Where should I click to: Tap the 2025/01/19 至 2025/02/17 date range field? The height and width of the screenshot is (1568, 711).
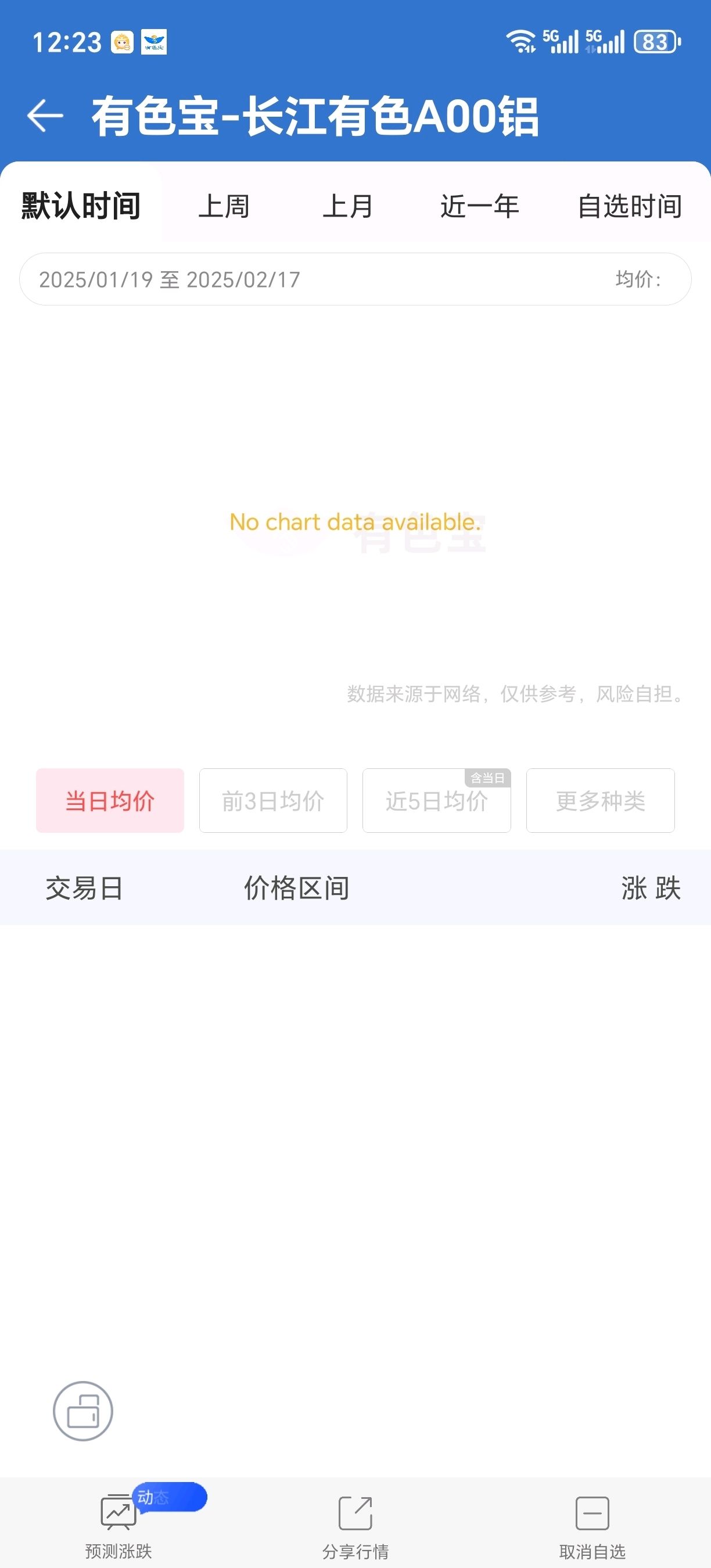355,279
